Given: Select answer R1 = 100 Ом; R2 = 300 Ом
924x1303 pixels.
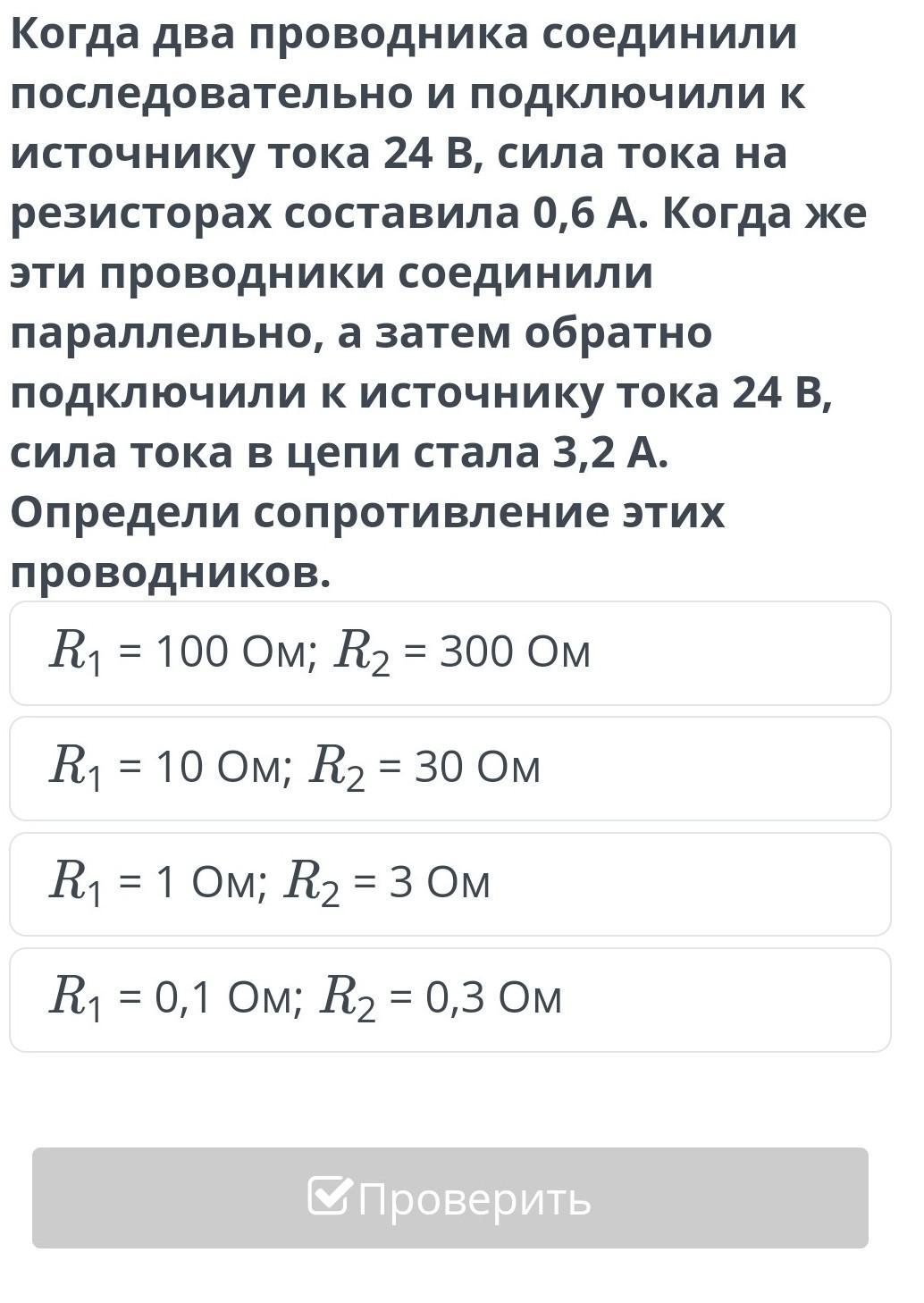Looking at the screenshot, I should 449,652.
